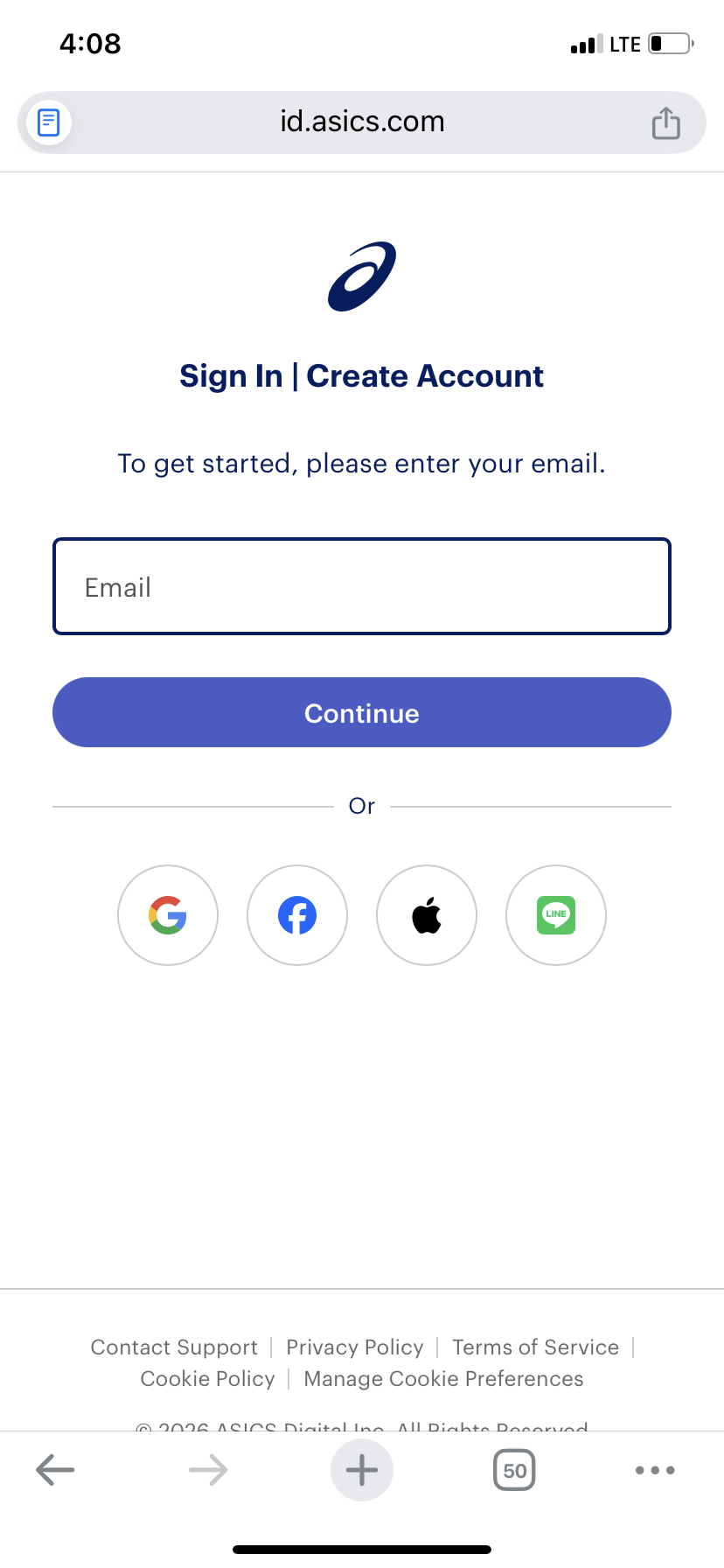Open the browser's more options menu

655,1470
